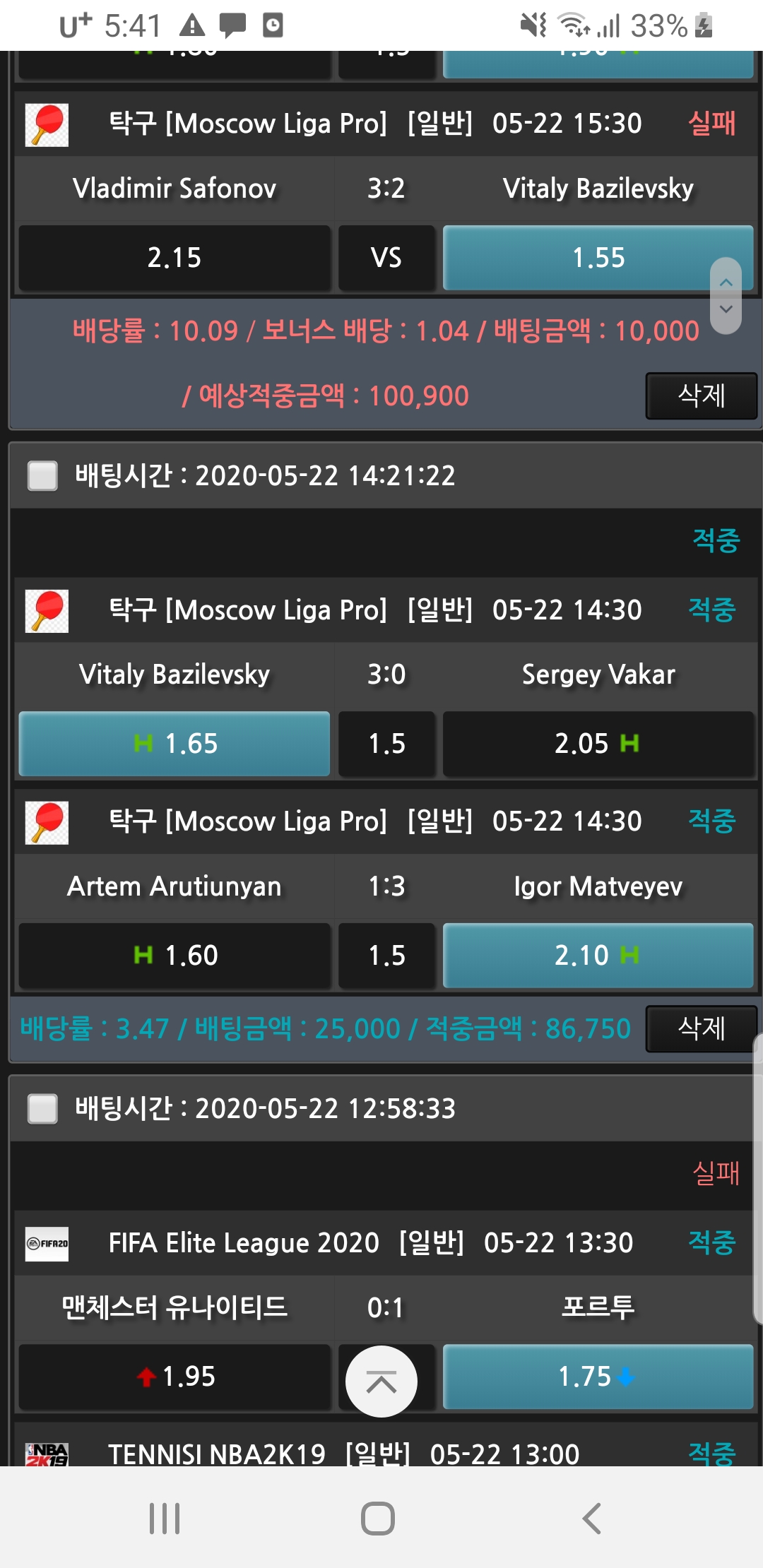This screenshot has height=1568, width=763.
Task: Tap the down arrow on scroll widget
Action: point(726,310)
